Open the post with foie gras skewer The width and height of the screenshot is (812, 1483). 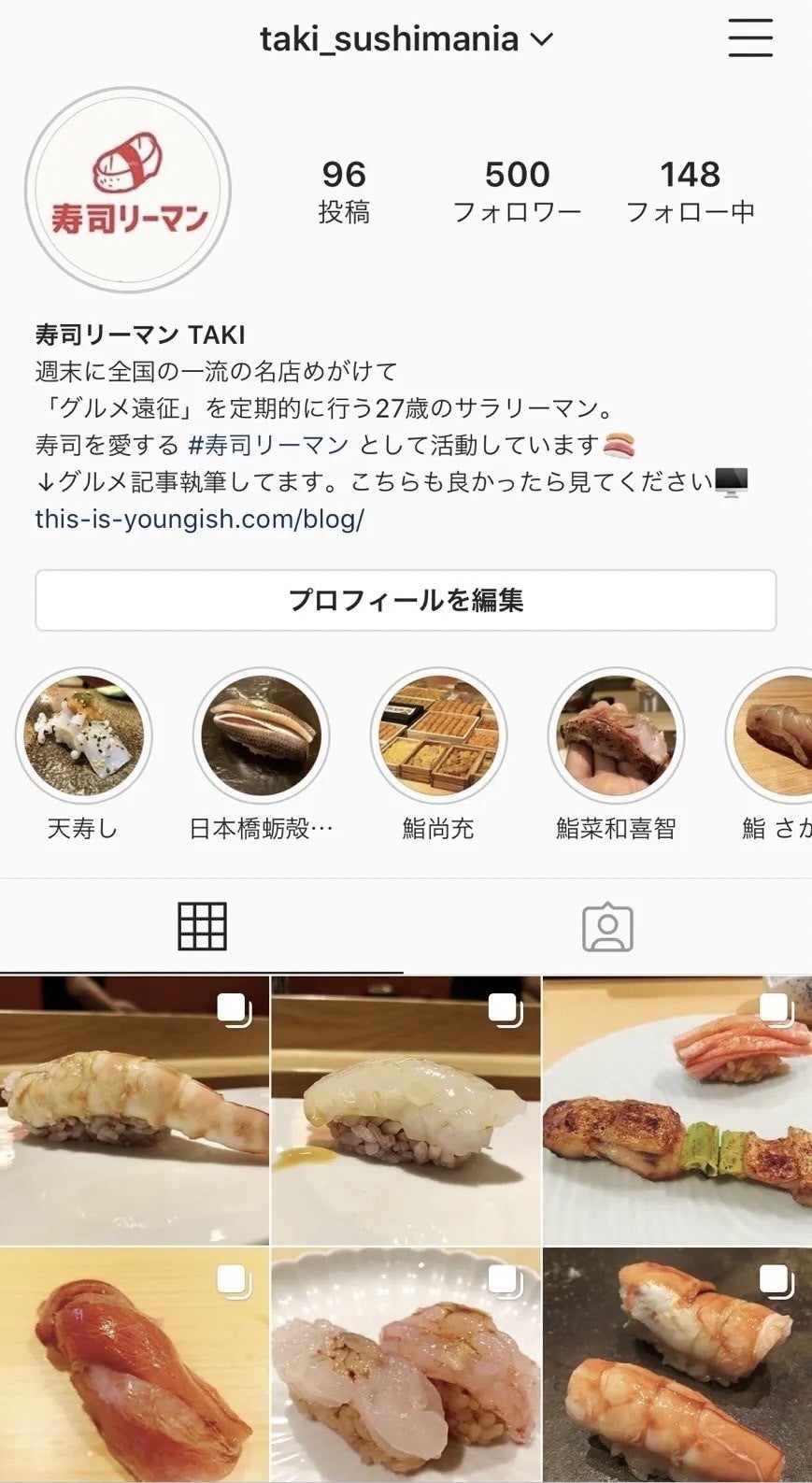(677, 1110)
